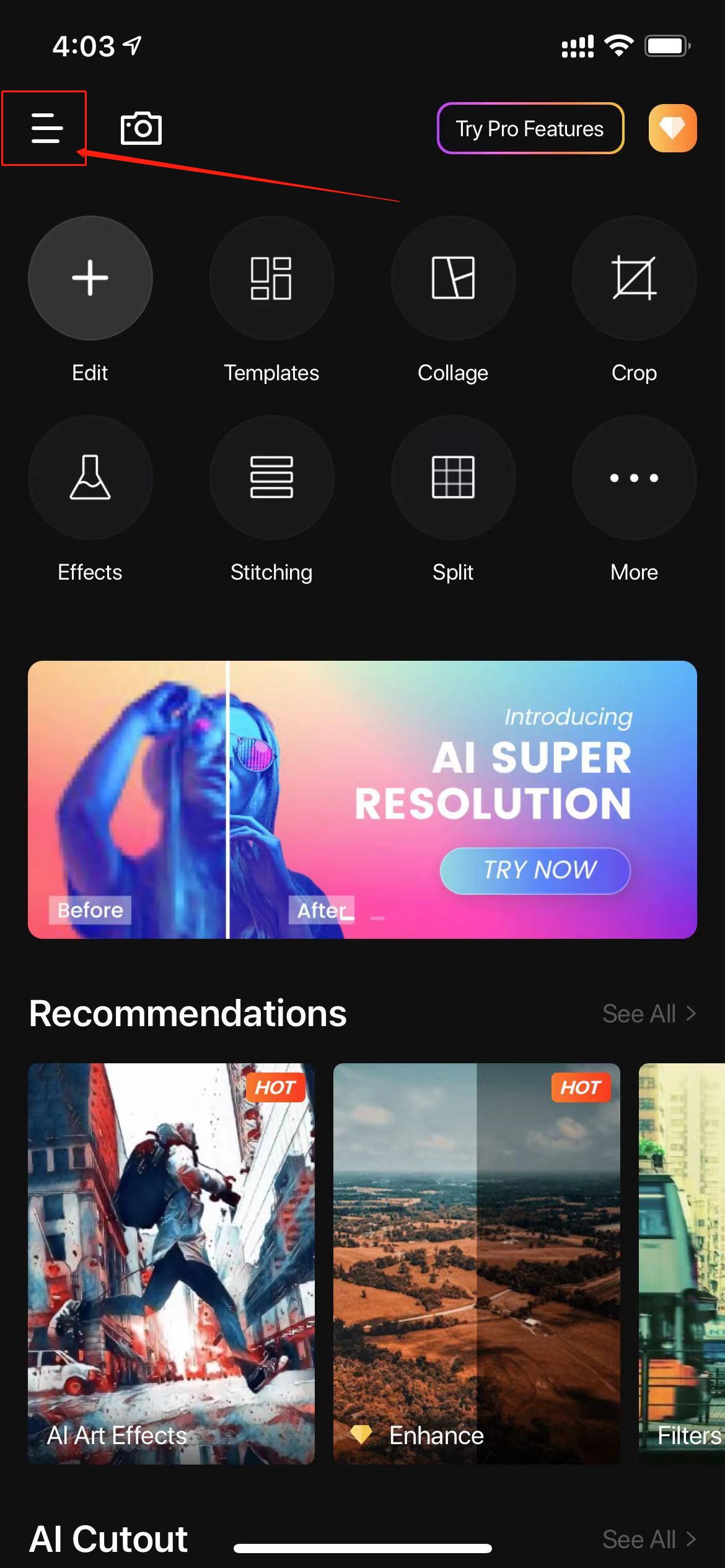Screen dimensions: 725x1568
Task: Select the Crop tool
Action: (634, 278)
